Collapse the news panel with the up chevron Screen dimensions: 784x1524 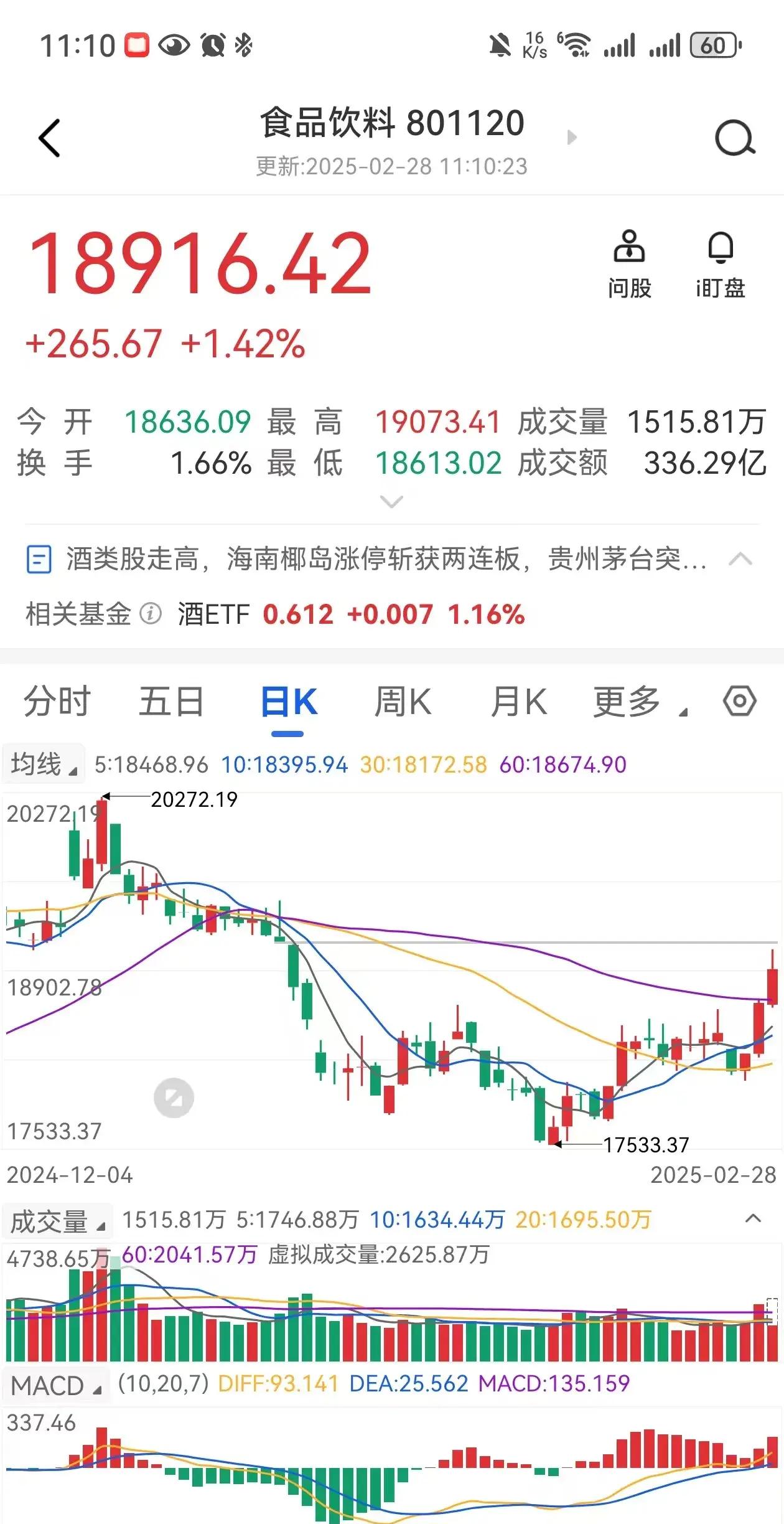[740, 559]
